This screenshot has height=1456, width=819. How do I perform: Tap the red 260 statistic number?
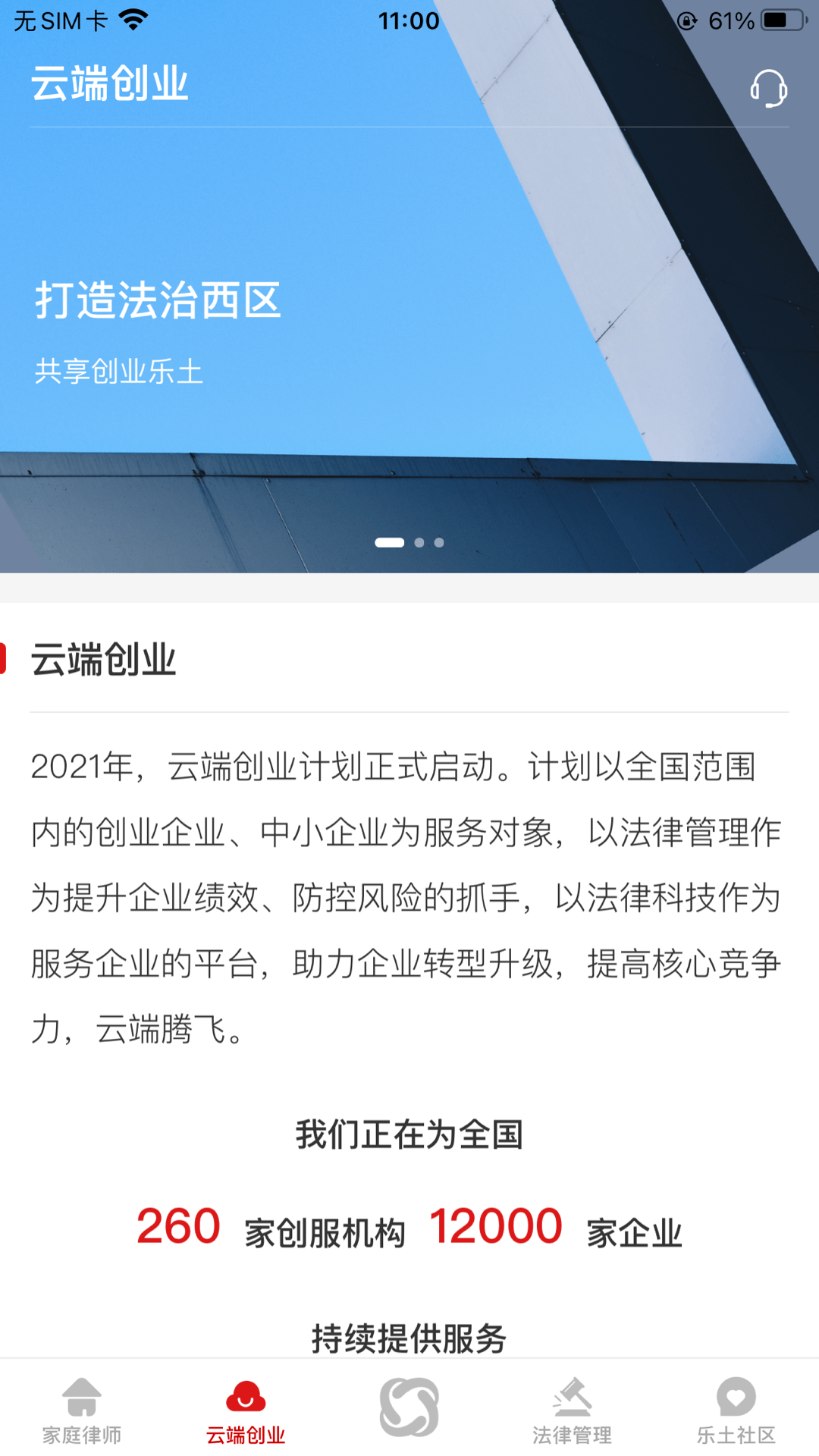coord(177,1225)
